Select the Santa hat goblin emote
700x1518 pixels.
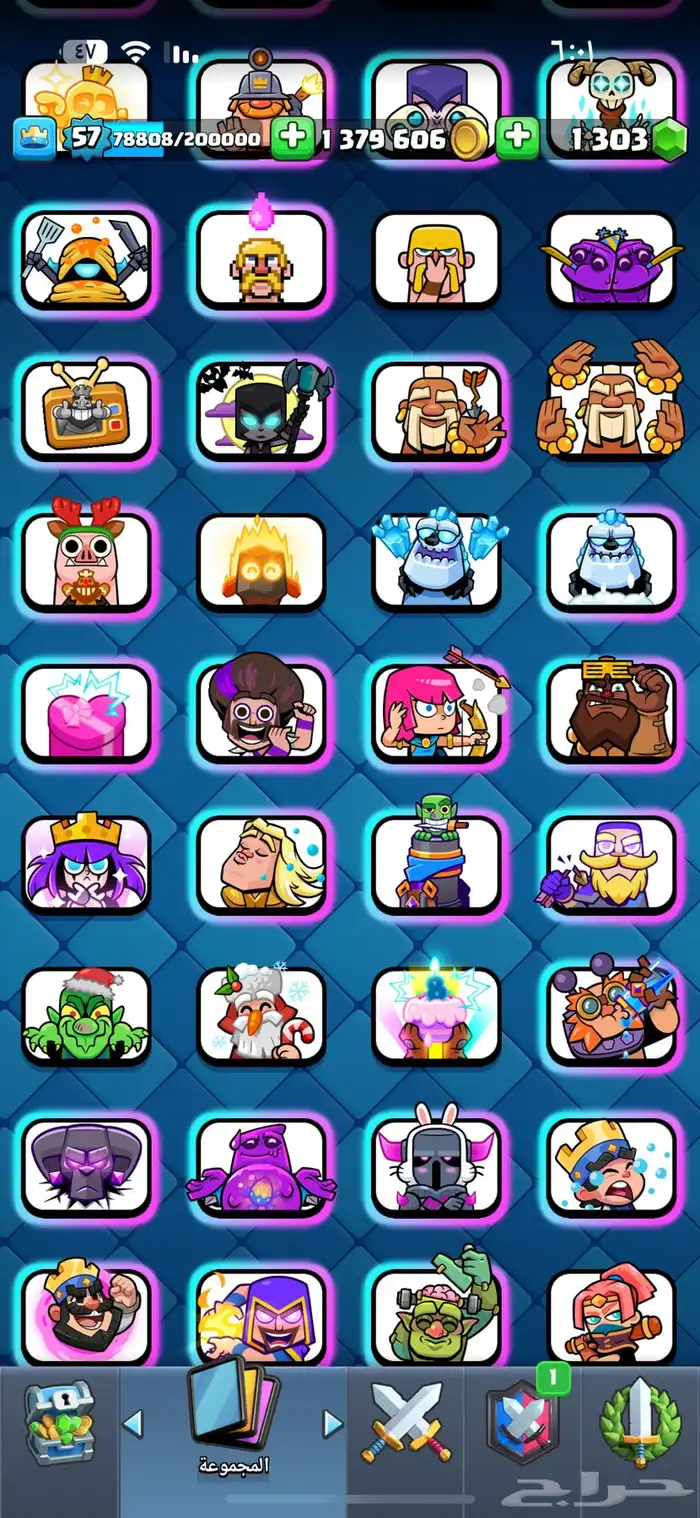85,1015
